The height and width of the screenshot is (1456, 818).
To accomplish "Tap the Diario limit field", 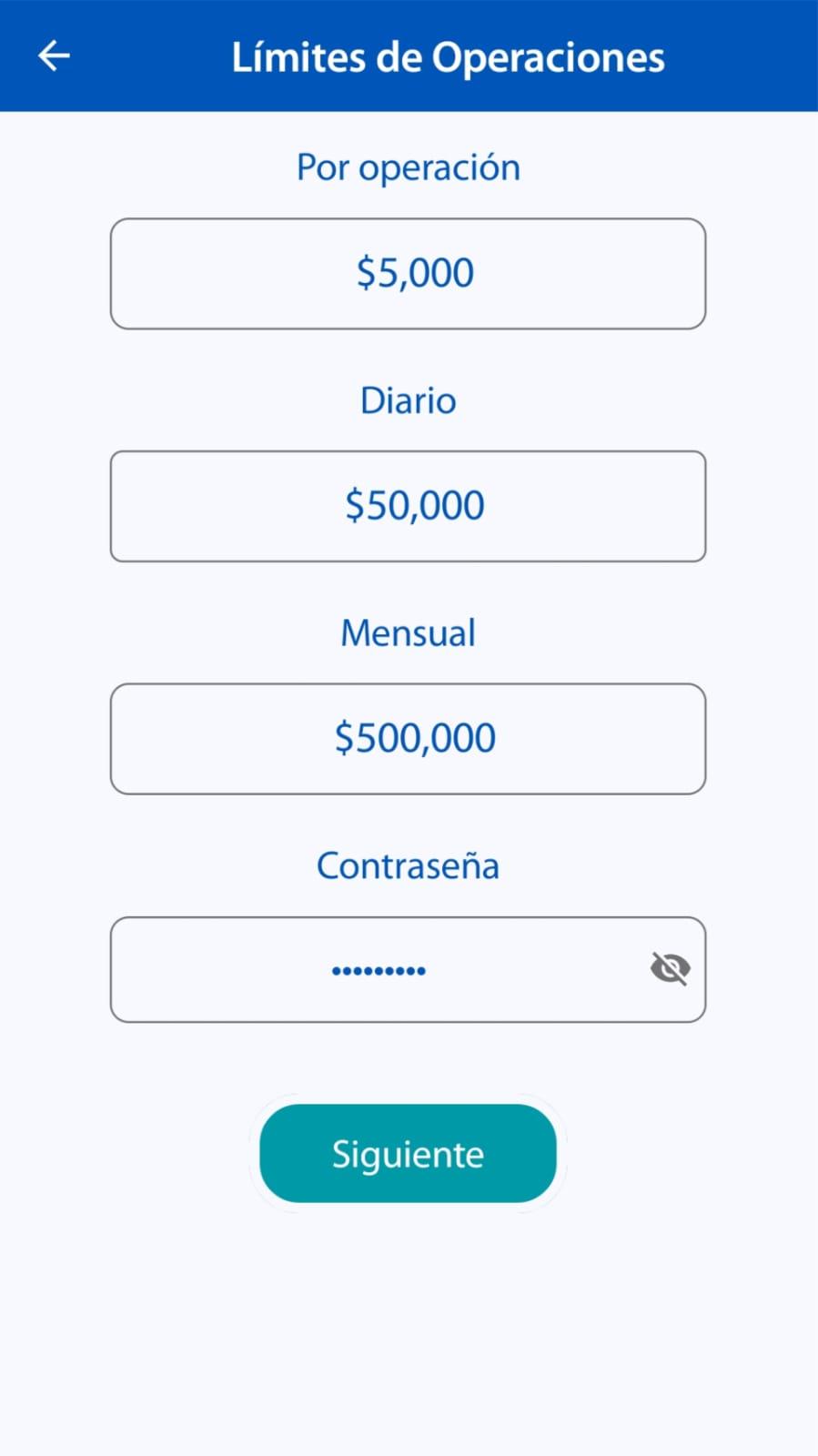I will tap(408, 506).
